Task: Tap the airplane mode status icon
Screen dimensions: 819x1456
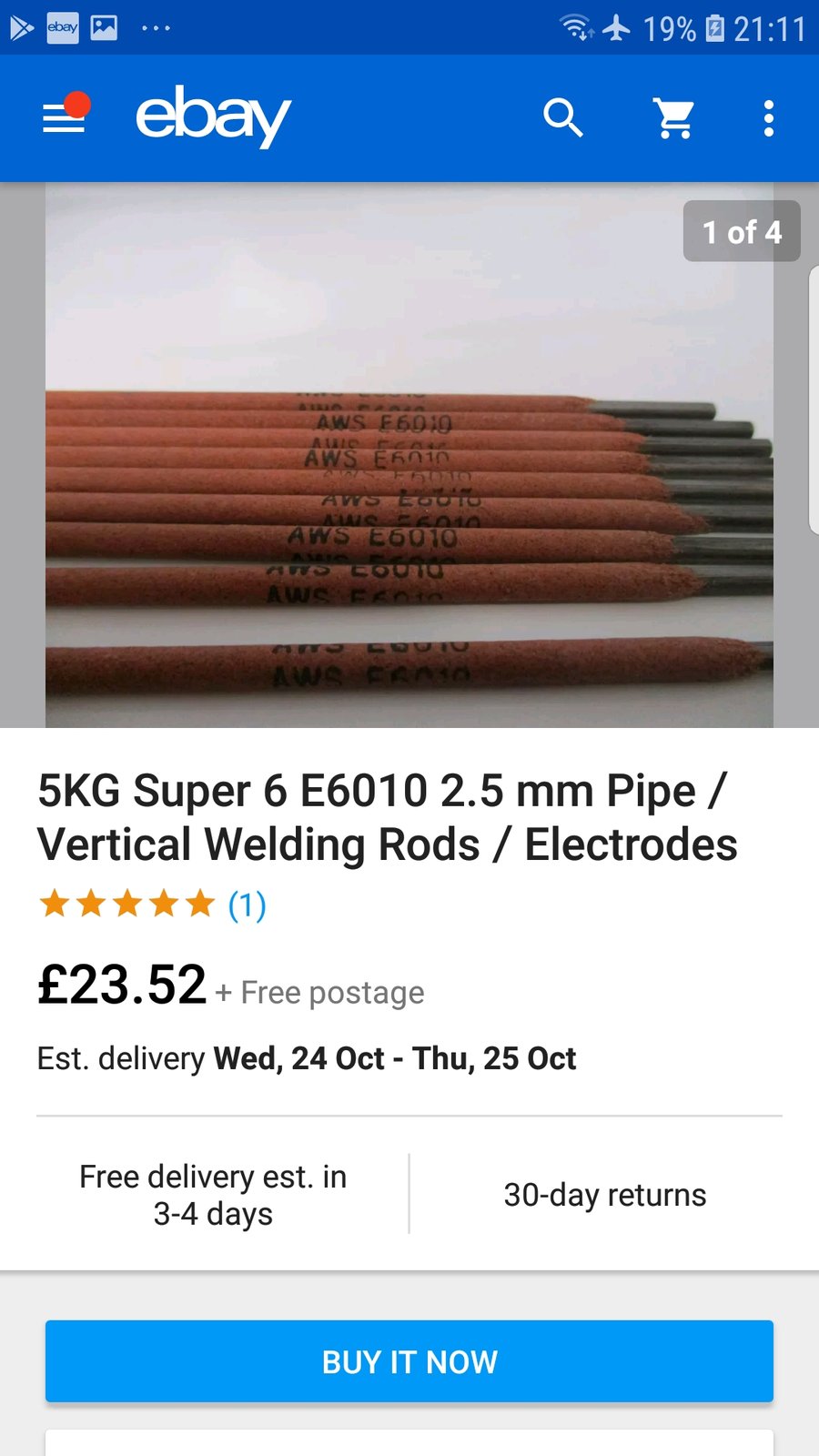Action: [617, 27]
